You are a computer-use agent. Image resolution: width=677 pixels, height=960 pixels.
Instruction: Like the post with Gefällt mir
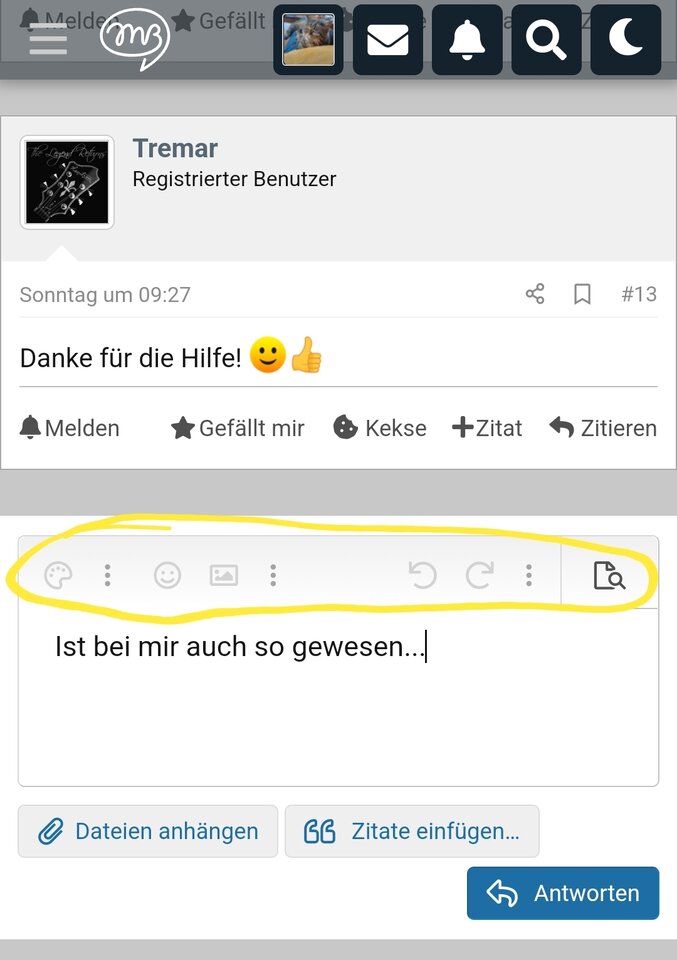[237, 428]
